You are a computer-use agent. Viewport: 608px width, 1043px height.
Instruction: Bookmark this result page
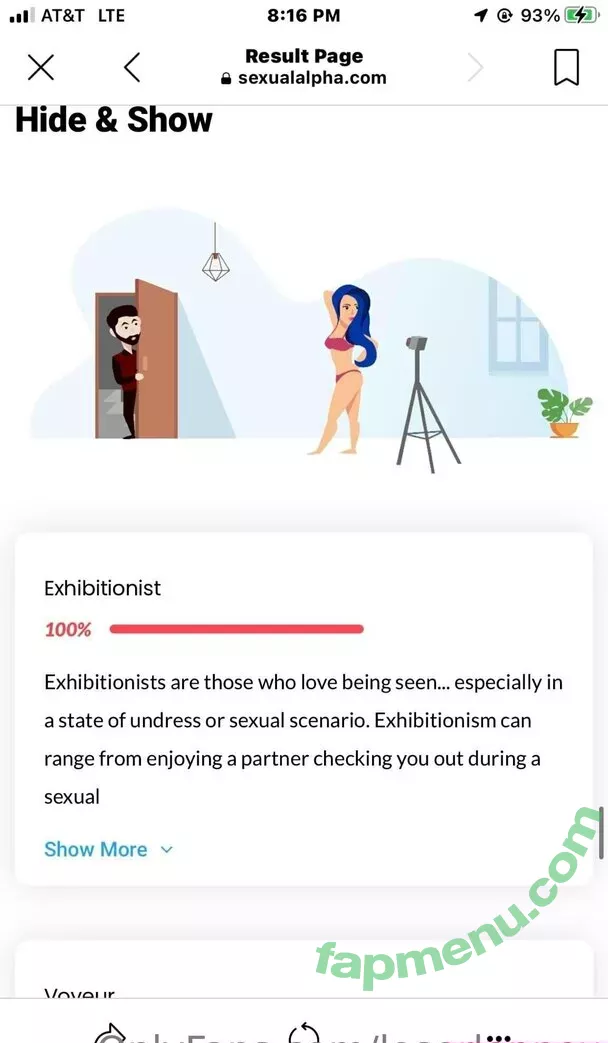point(566,67)
